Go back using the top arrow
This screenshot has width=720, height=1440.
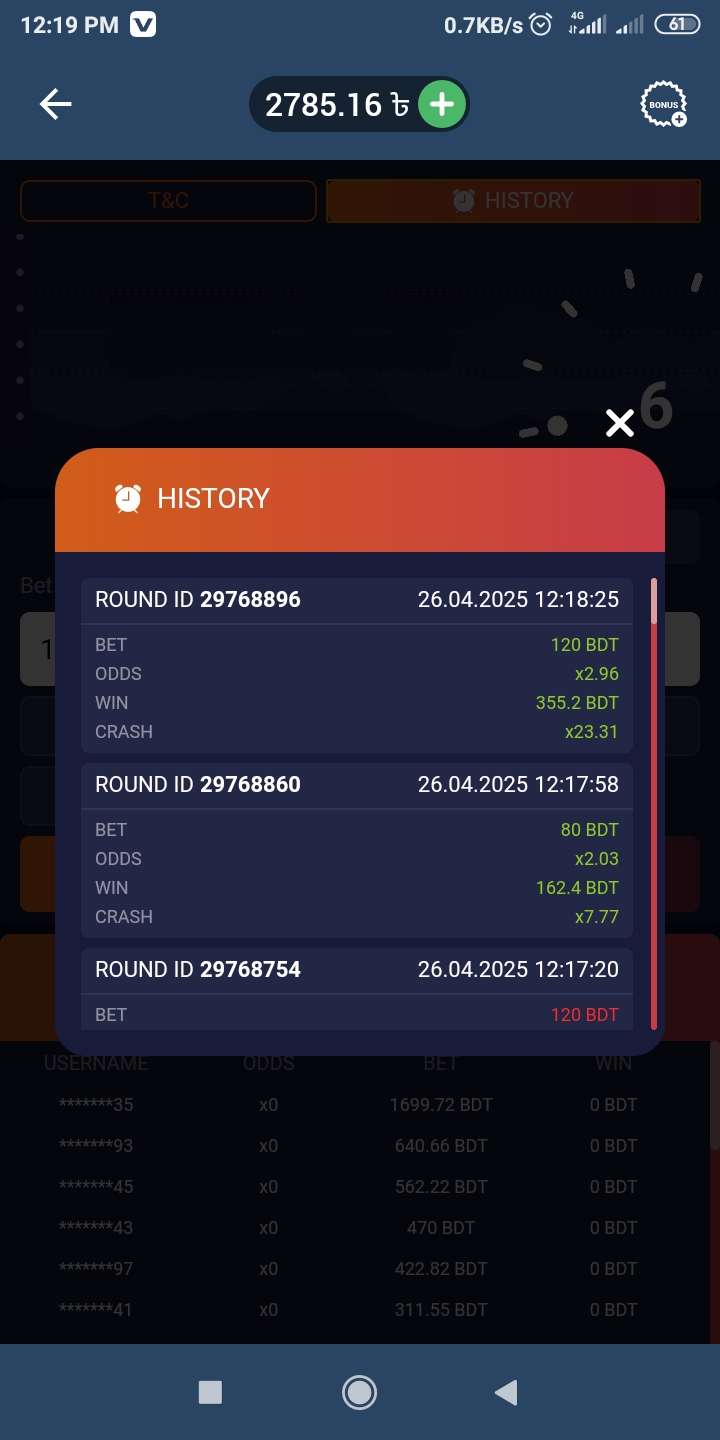coord(56,104)
